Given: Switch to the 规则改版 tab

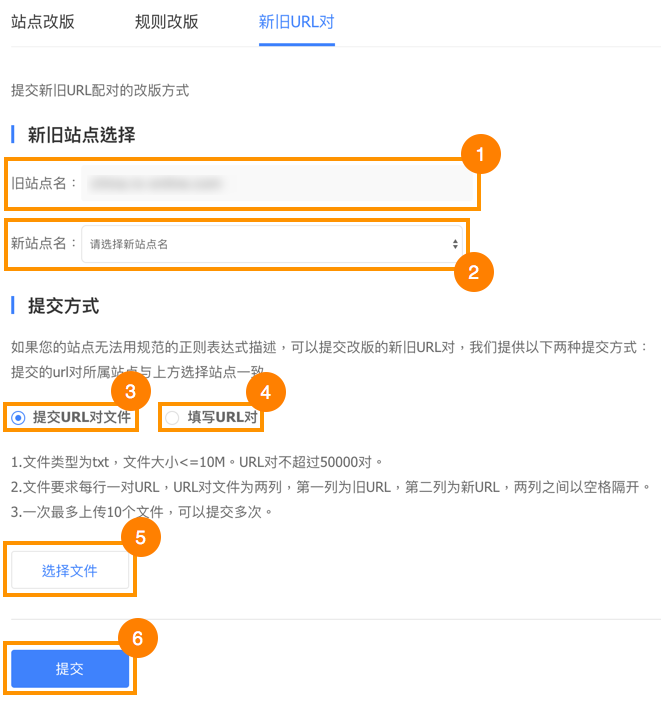Looking at the screenshot, I should click(x=167, y=21).
